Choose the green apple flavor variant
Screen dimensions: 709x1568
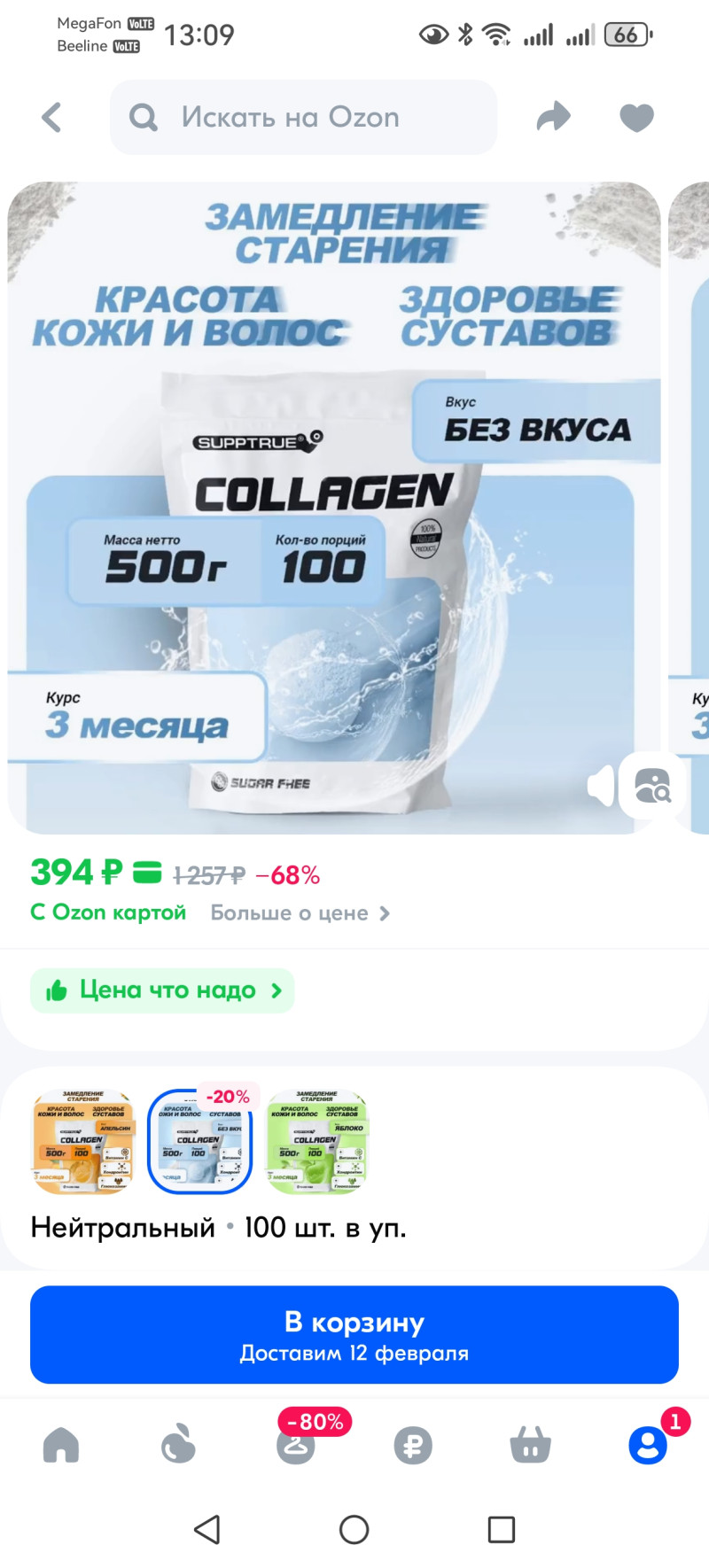click(317, 1142)
